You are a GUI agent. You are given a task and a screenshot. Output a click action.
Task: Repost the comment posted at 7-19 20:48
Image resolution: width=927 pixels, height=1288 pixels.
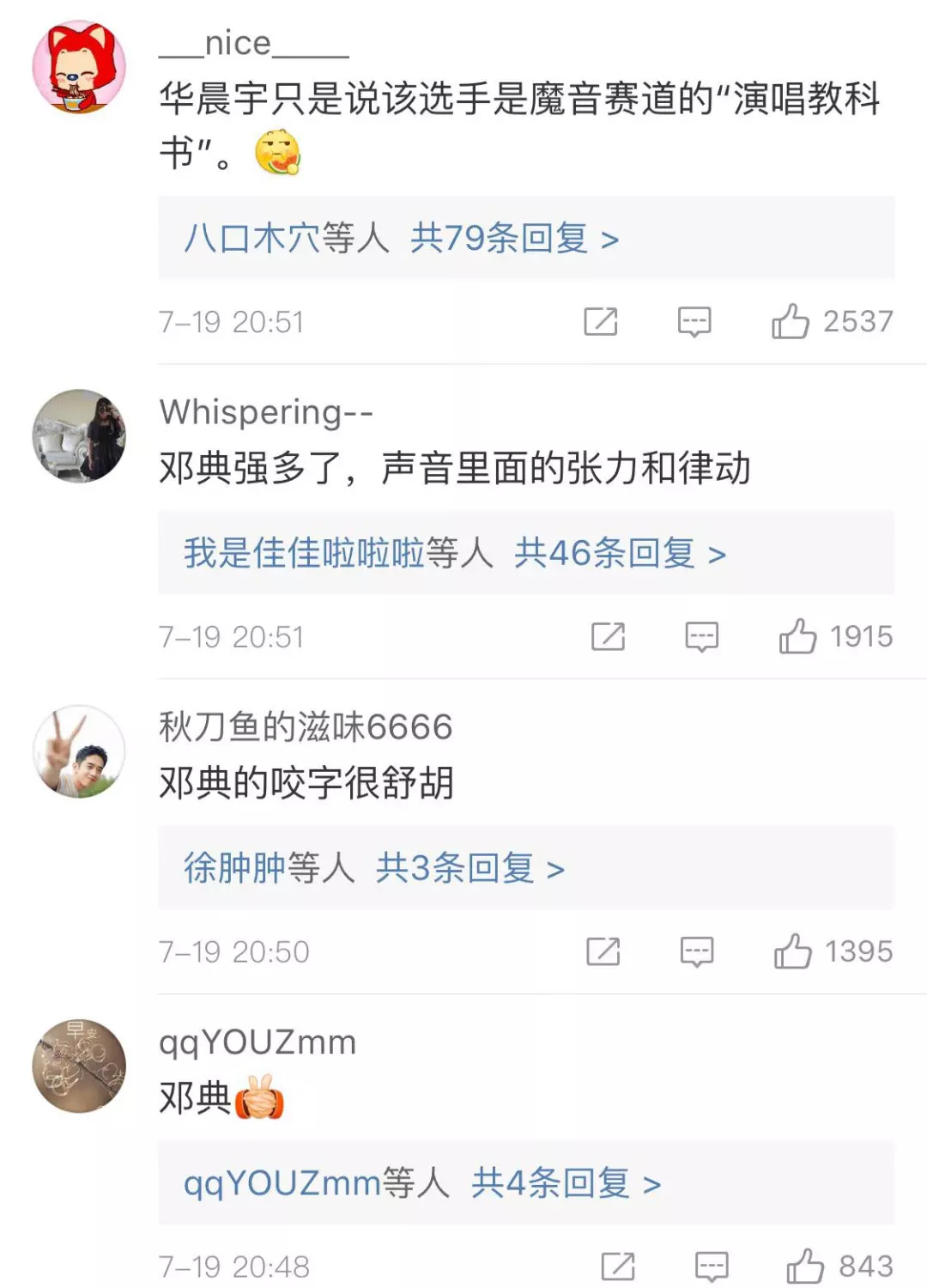pyautogui.click(x=617, y=1267)
